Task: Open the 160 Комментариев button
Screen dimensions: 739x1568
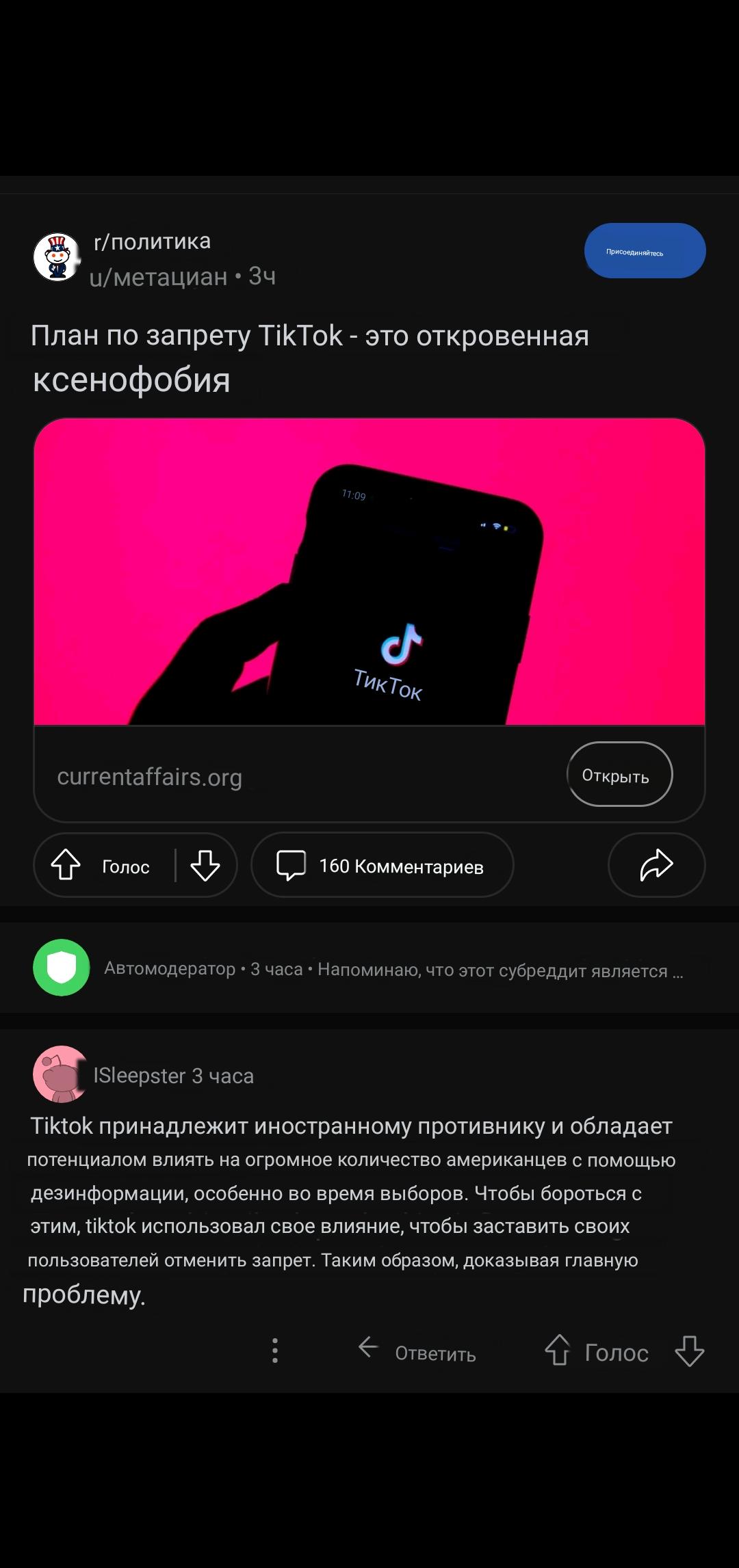Action: [x=382, y=865]
